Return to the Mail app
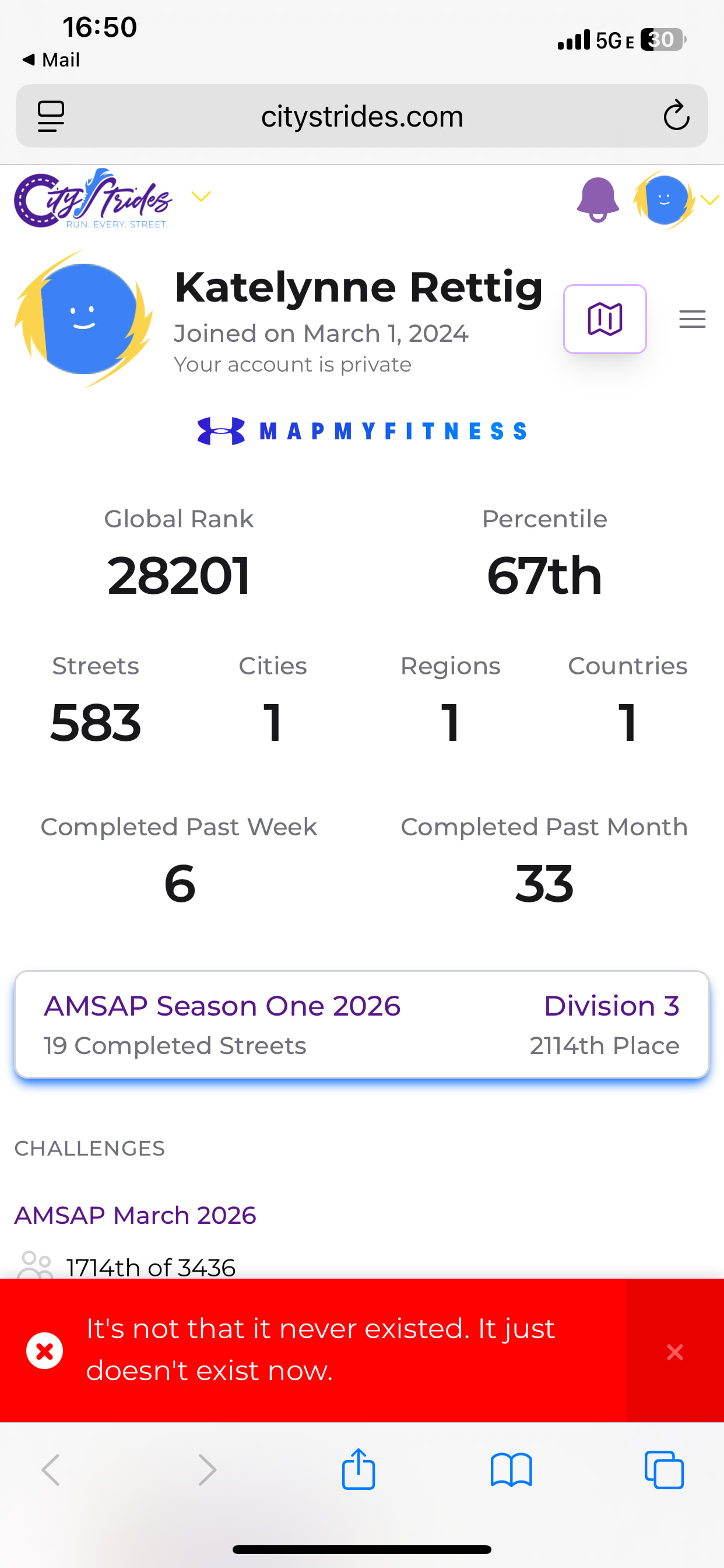Viewport: 724px width, 1568px height. click(x=51, y=60)
